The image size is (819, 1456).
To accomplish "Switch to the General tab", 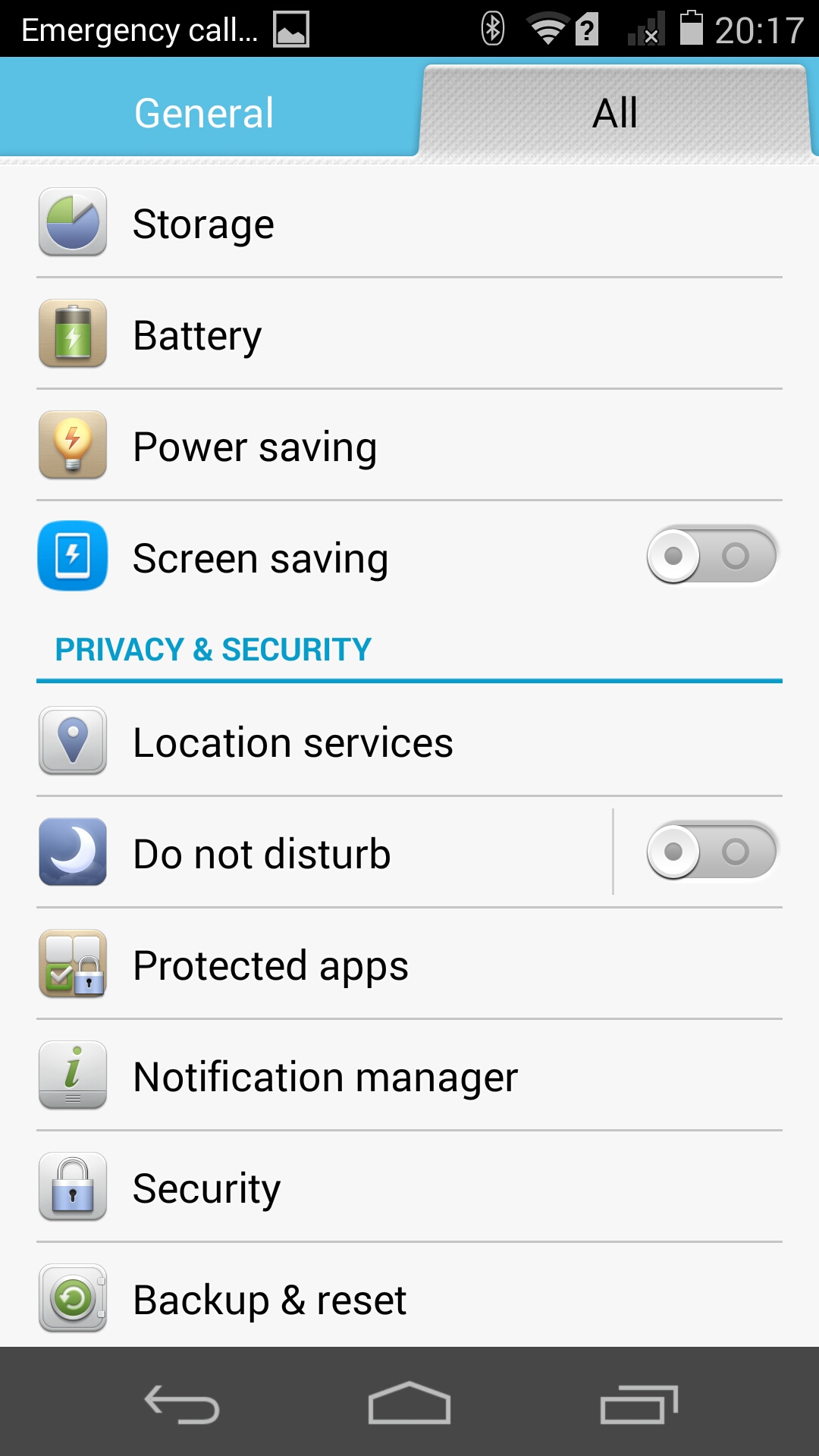I will [x=204, y=113].
